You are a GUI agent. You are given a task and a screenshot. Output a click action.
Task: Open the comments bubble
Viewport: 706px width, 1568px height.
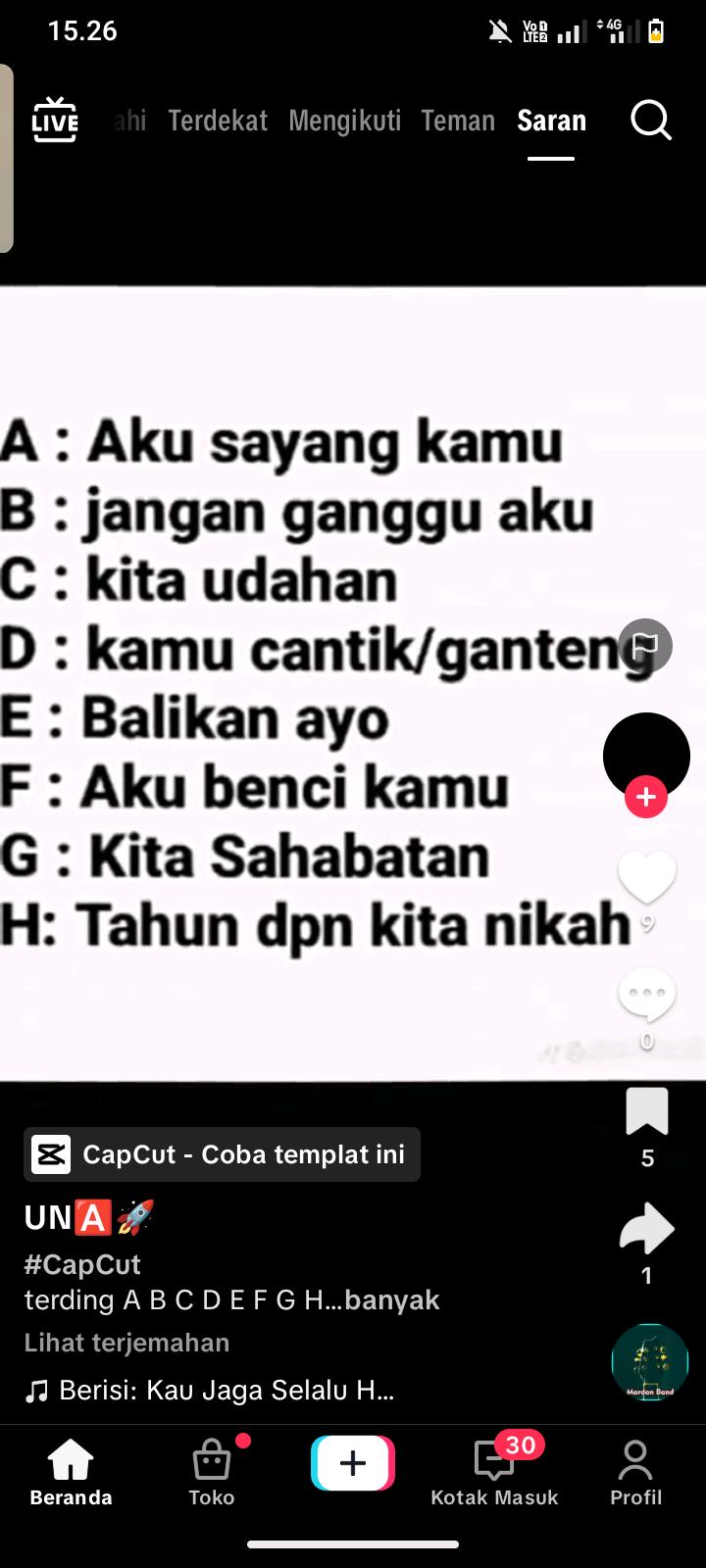point(646,995)
